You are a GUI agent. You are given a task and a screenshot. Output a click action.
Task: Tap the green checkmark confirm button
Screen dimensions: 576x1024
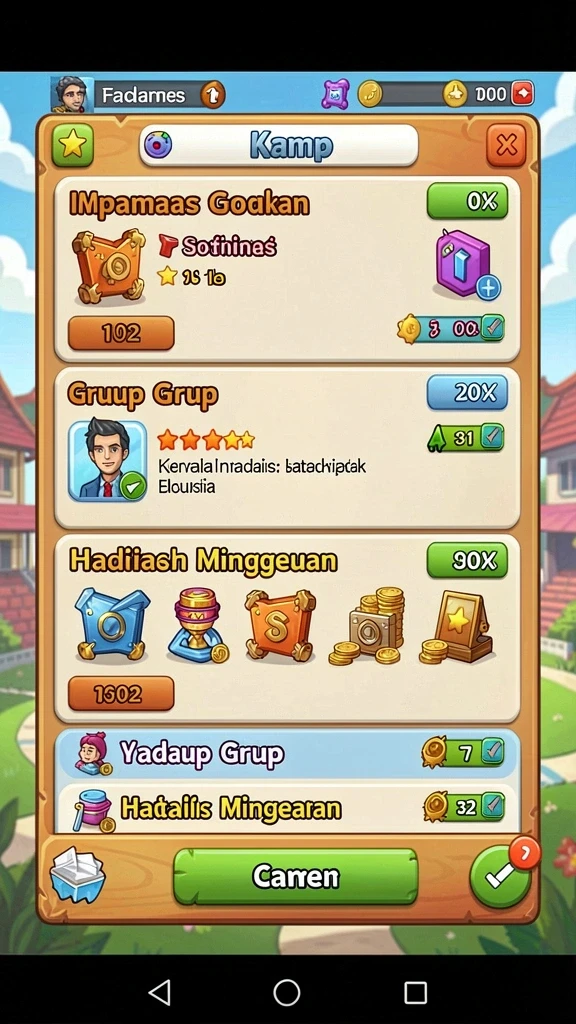click(501, 875)
